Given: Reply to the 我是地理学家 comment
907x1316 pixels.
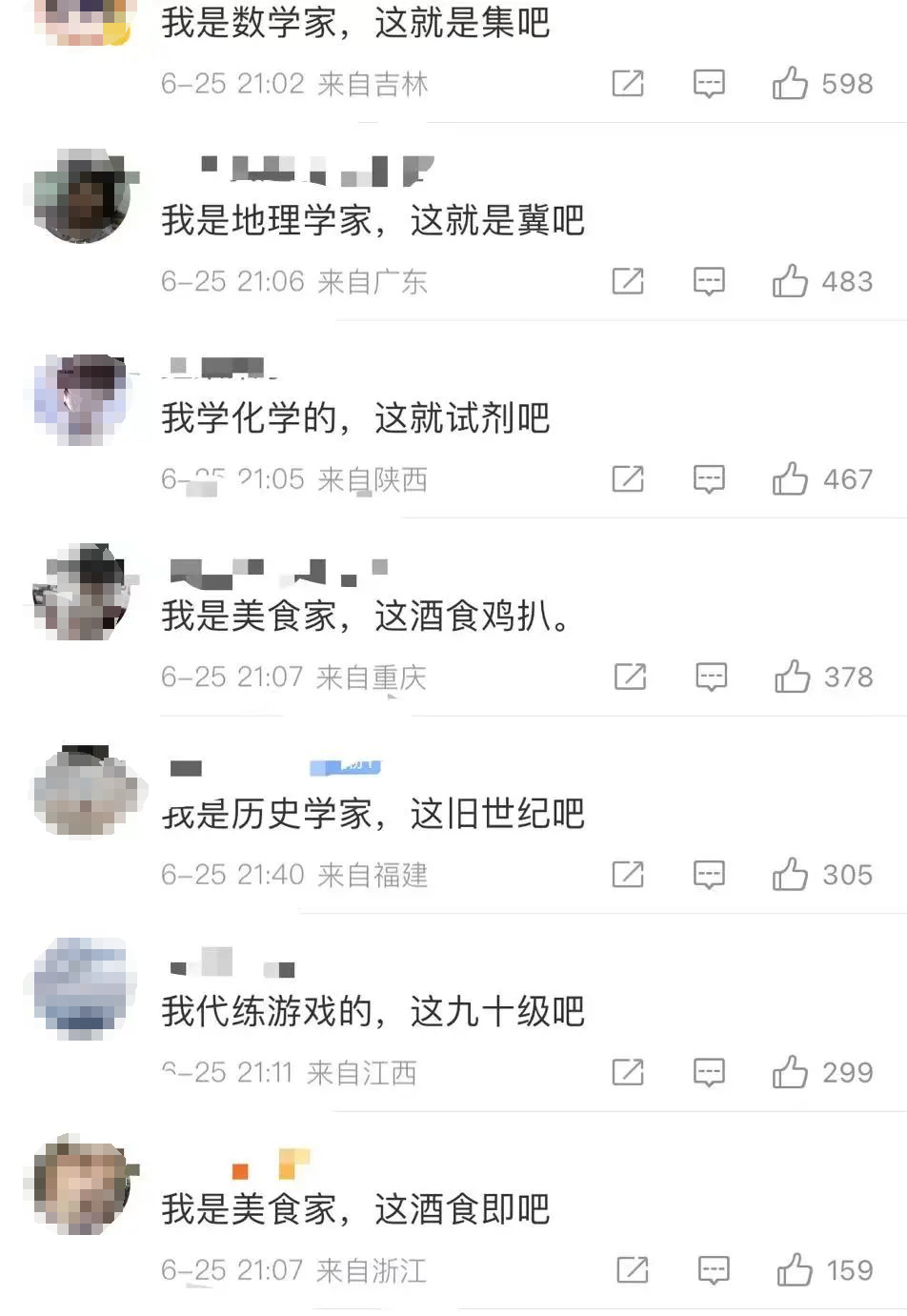Looking at the screenshot, I should click(x=708, y=281).
